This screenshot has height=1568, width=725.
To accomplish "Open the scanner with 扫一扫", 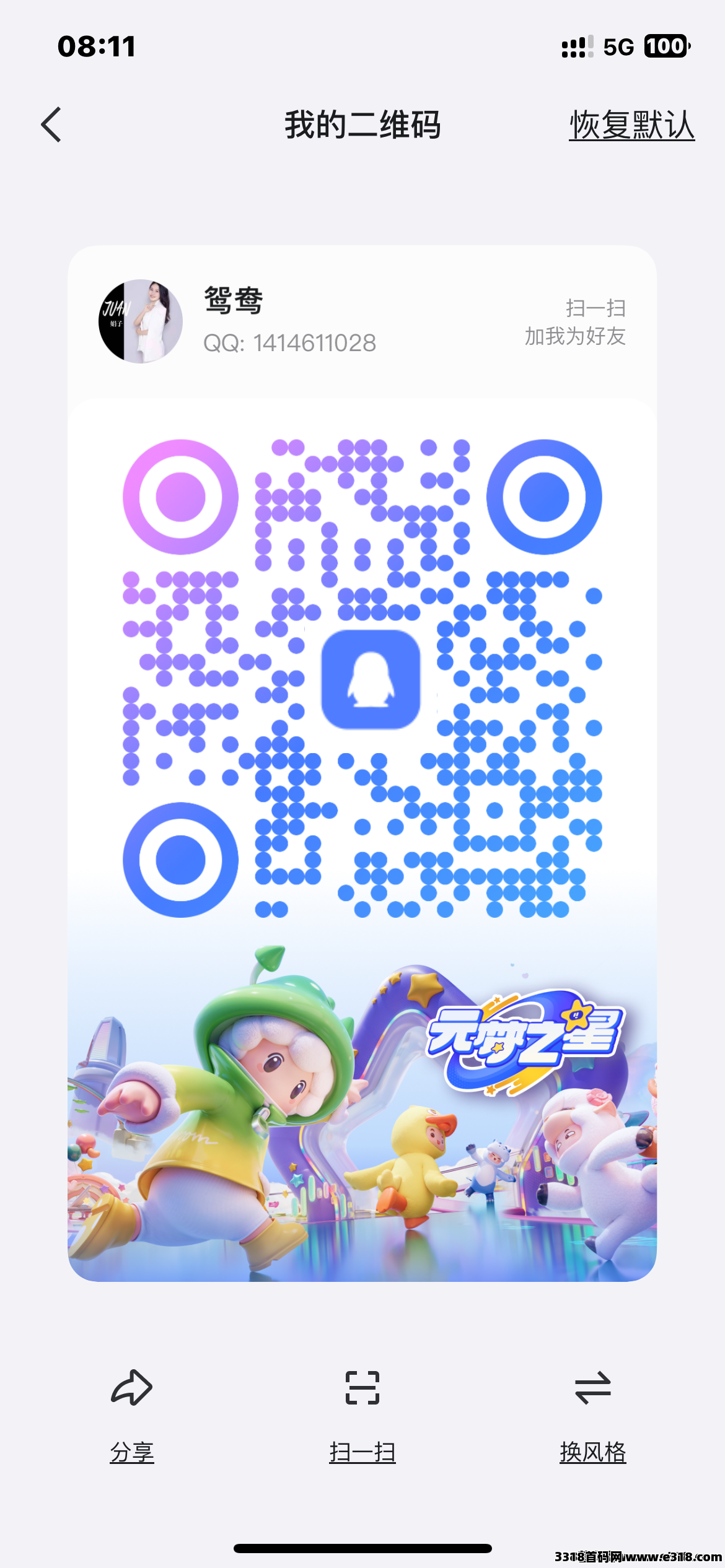I will point(362,1415).
